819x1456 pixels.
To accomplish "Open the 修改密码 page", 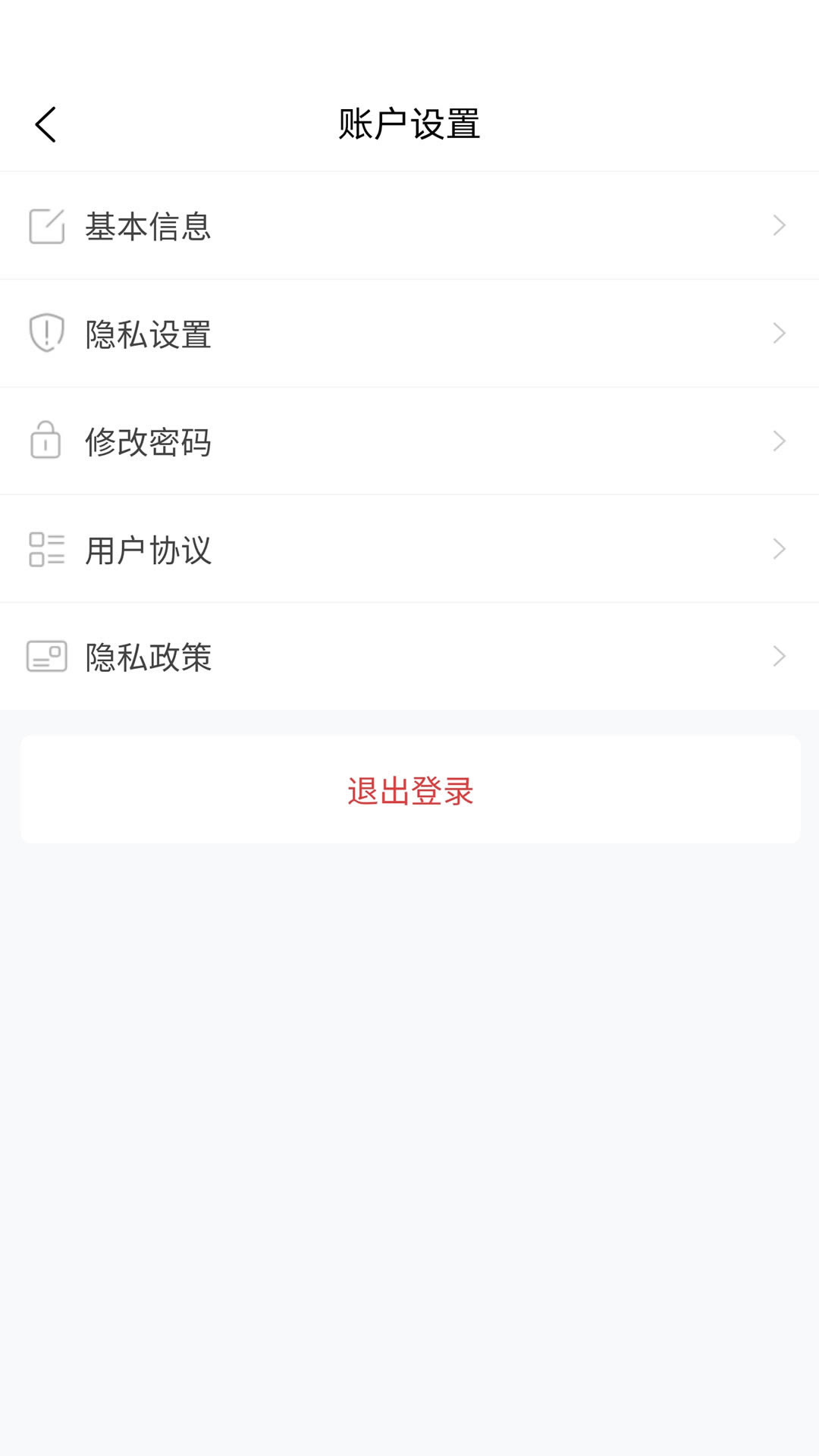I will click(409, 441).
